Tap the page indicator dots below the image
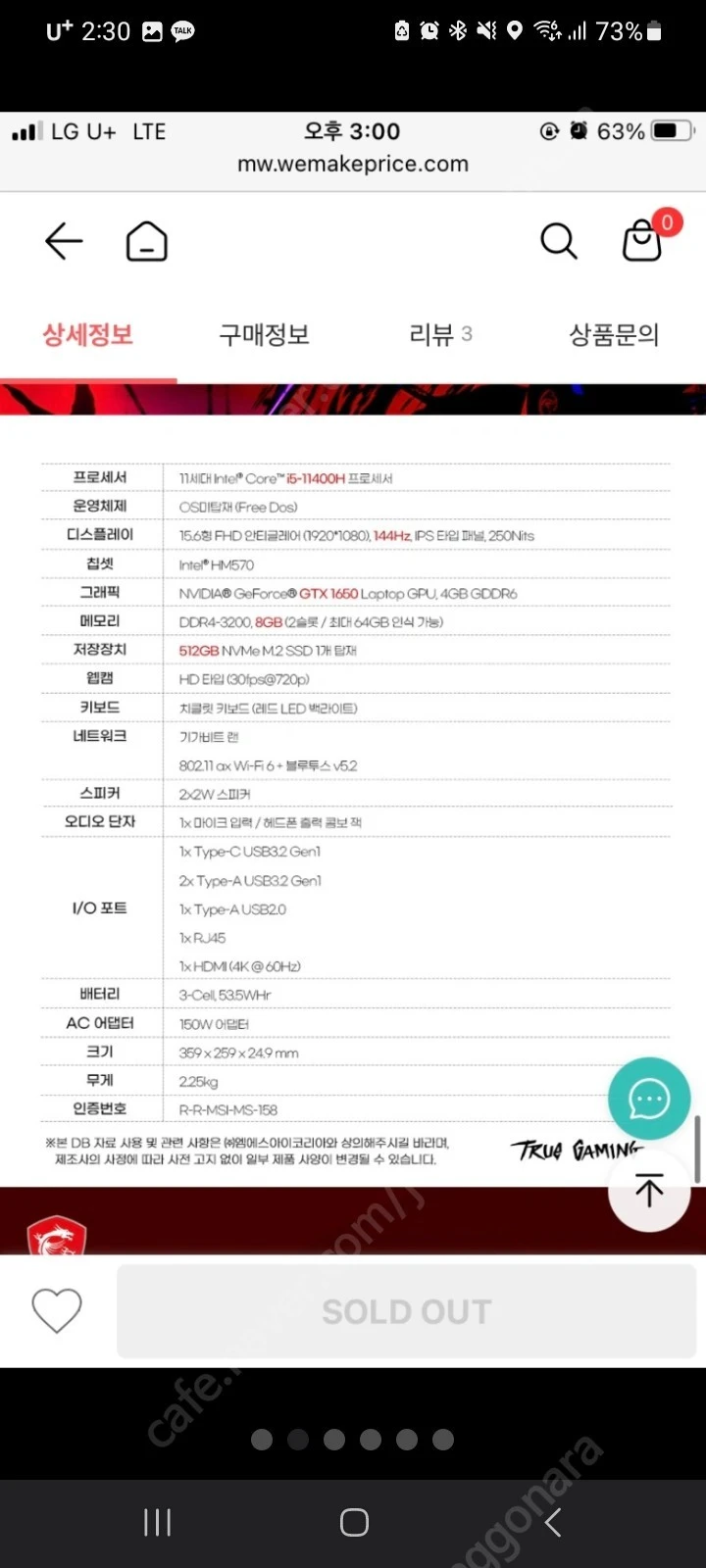This screenshot has height=1568, width=706. 352,1439
